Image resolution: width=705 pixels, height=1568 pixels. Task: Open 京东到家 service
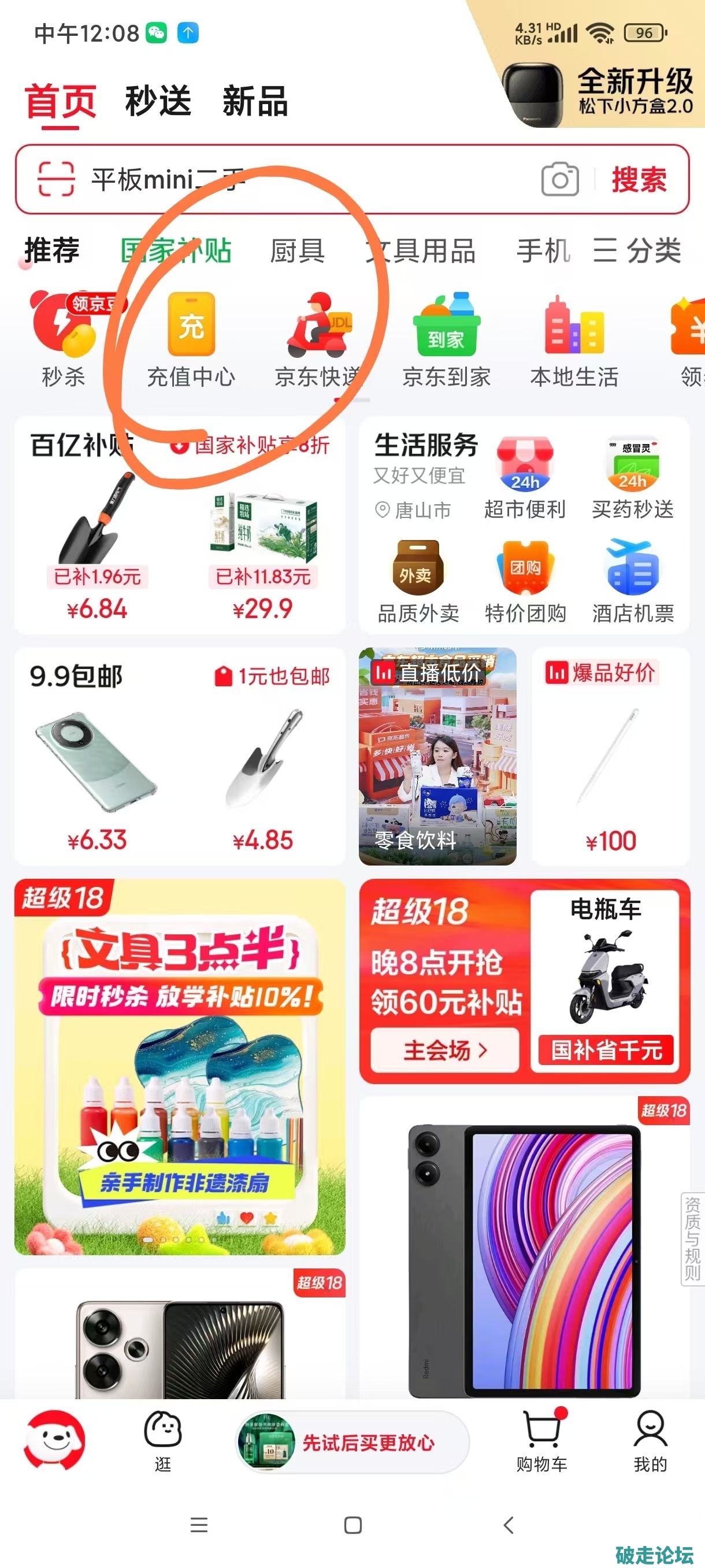[447, 341]
